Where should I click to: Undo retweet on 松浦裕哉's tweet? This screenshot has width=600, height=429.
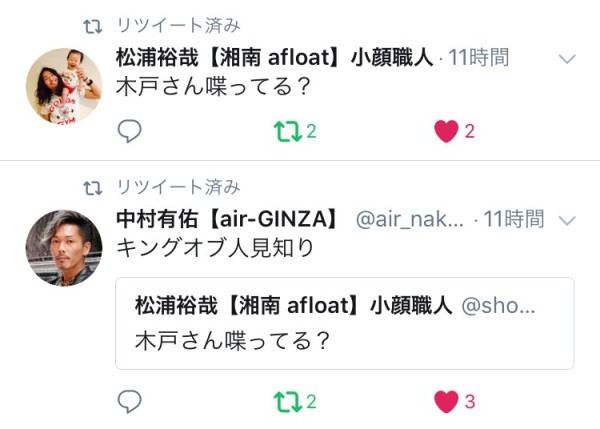click(x=287, y=131)
